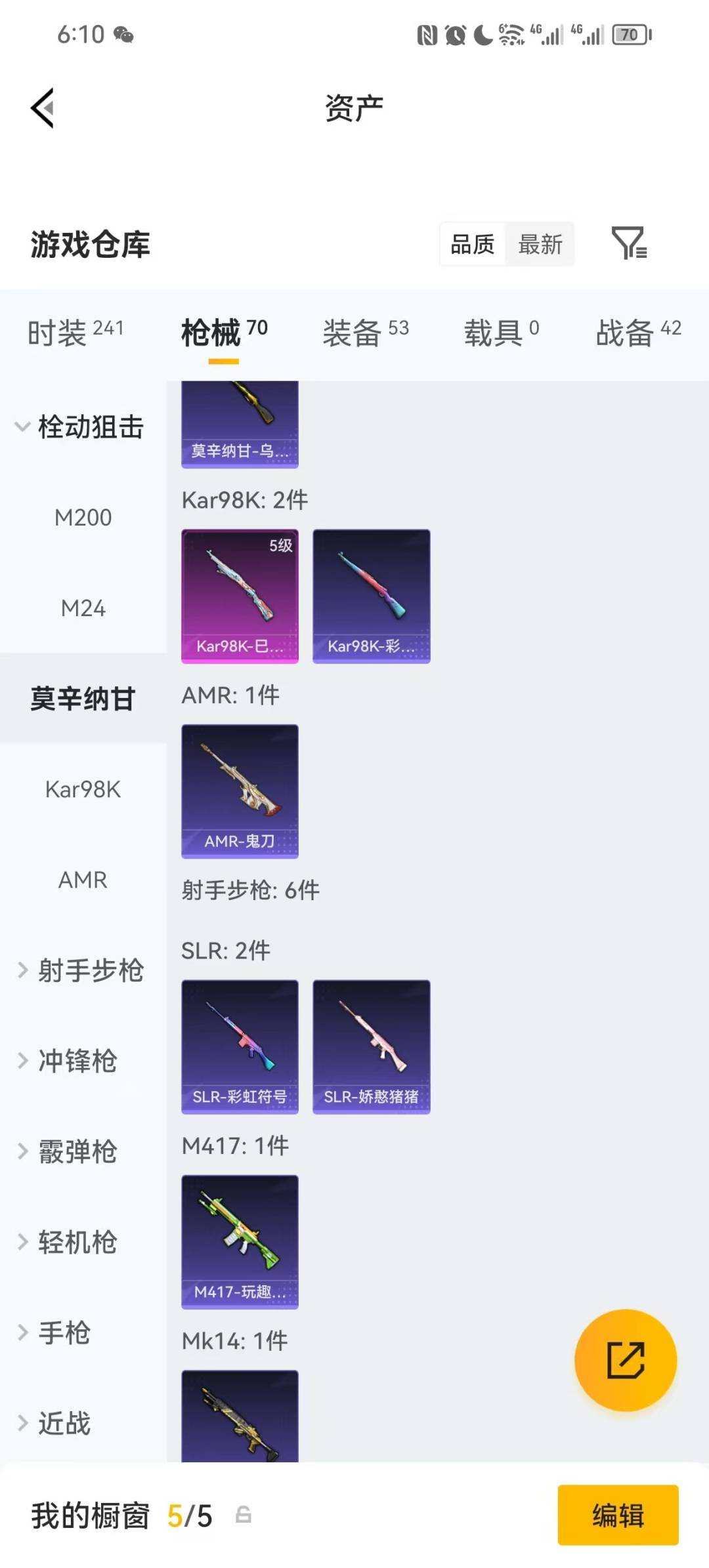This screenshot has height=1568, width=709.
Task: Enable 最新 sorting mode
Action: click(540, 243)
